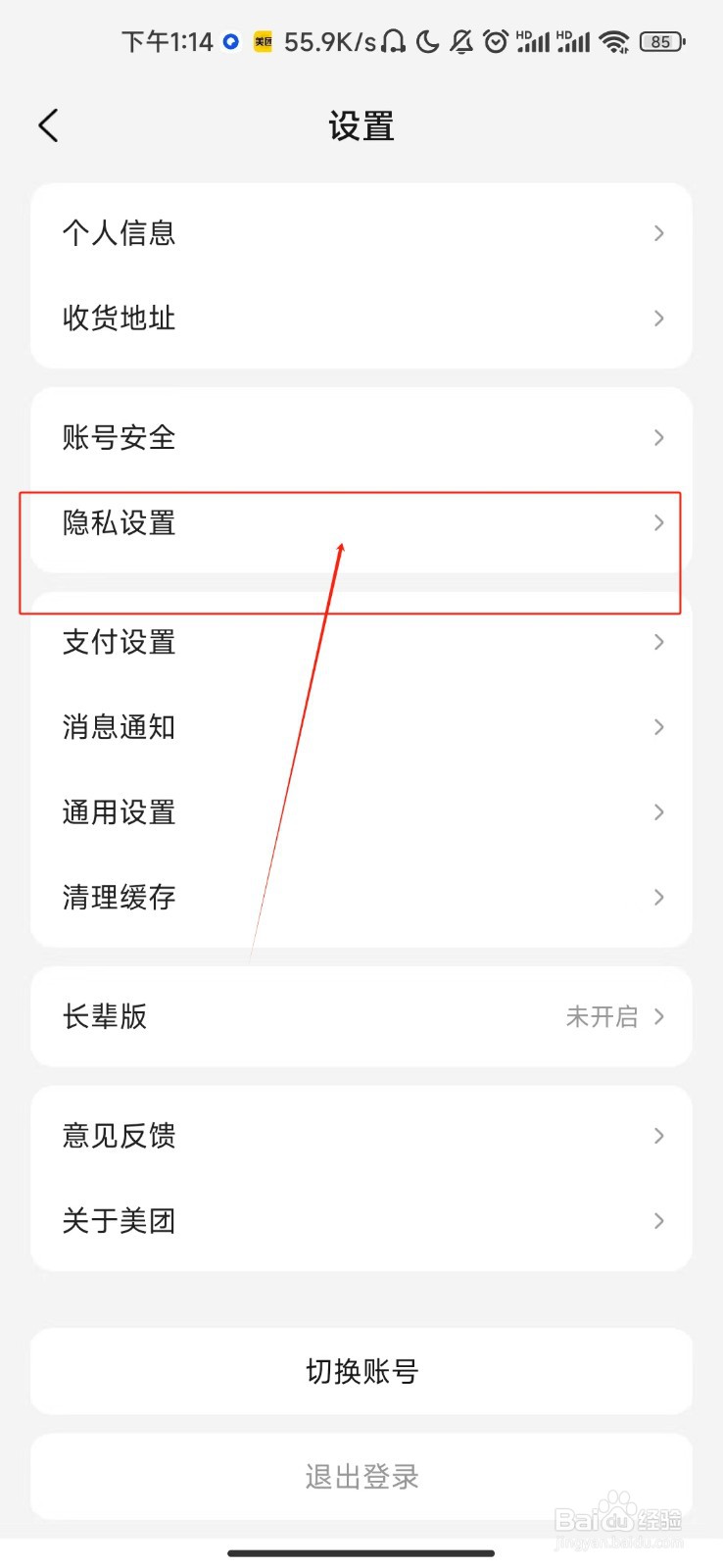Tap the dark mode moon icon in status bar
The height and width of the screenshot is (1568, 723).
(426, 41)
